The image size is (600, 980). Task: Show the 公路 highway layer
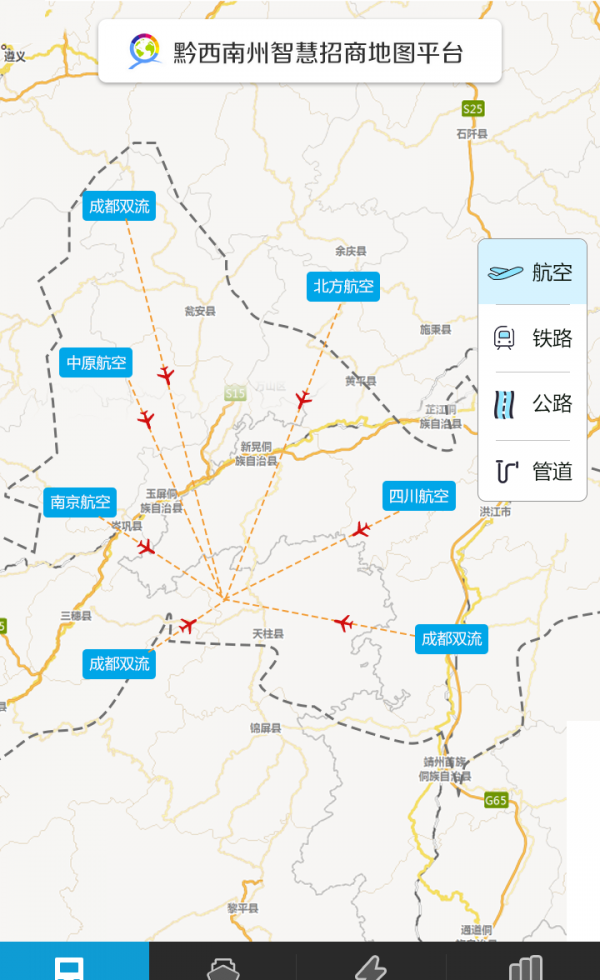tap(531, 404)
